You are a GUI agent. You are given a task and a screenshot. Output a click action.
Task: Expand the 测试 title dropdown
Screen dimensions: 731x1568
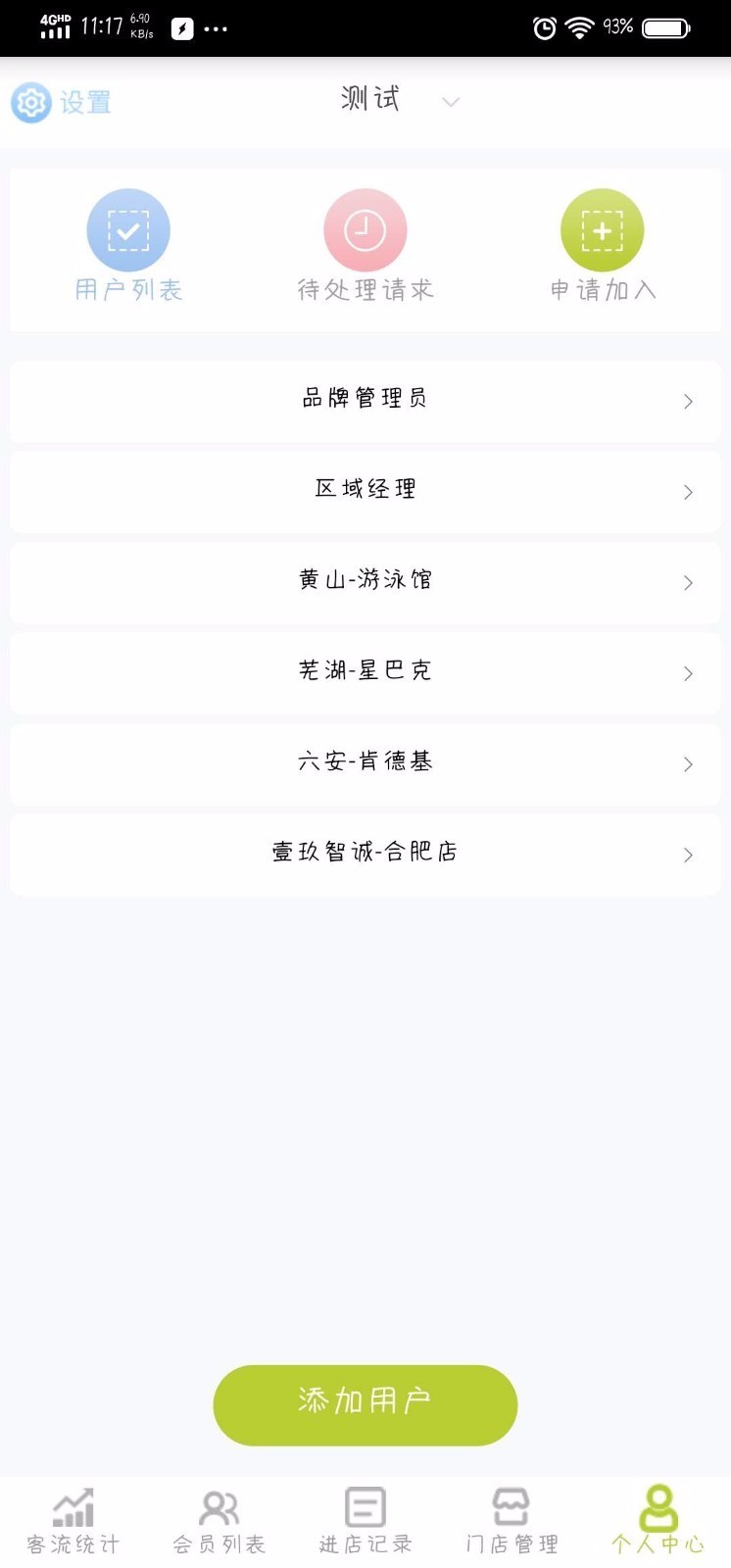tap(450, 103)
